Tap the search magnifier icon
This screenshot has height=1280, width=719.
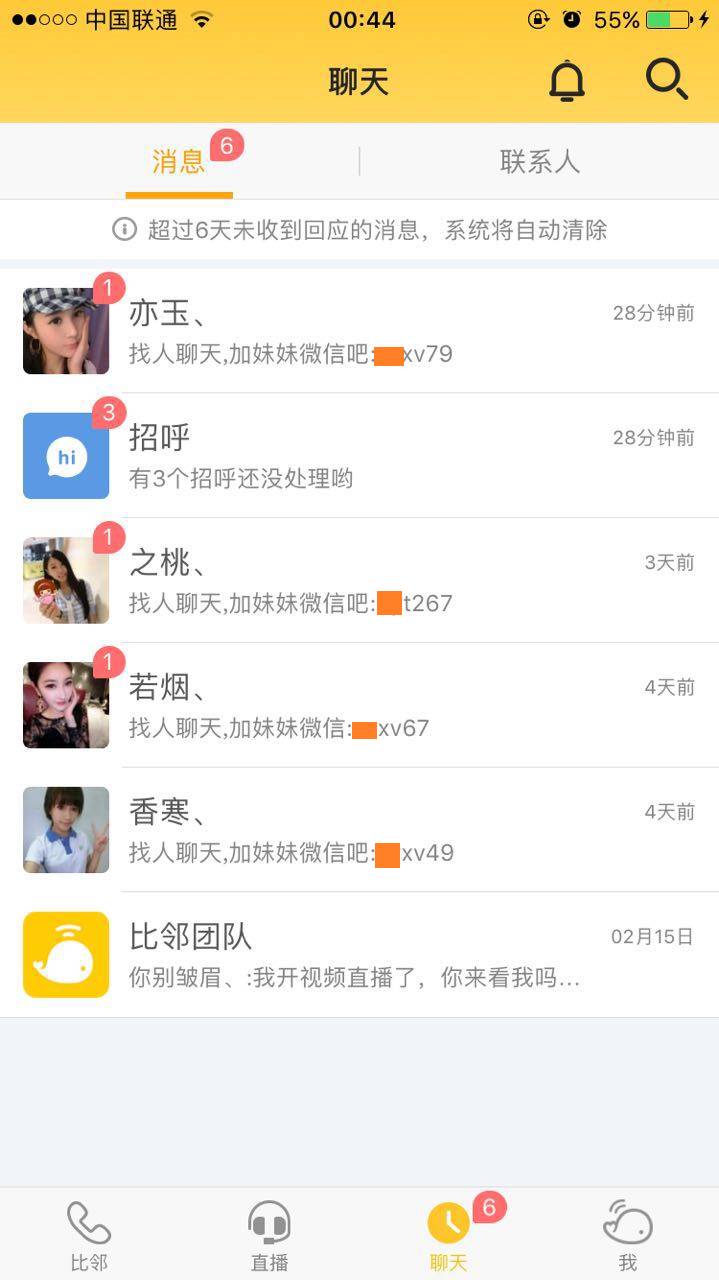click(666, 79)
